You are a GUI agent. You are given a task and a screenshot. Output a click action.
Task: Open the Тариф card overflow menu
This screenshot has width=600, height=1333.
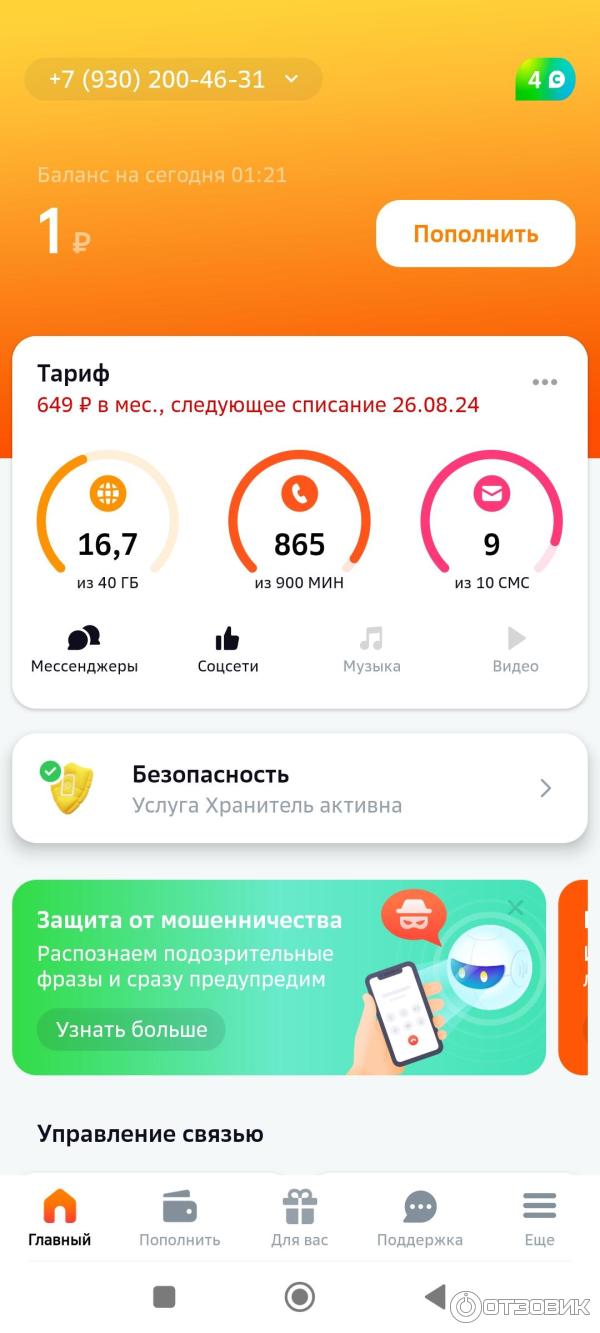545,382
